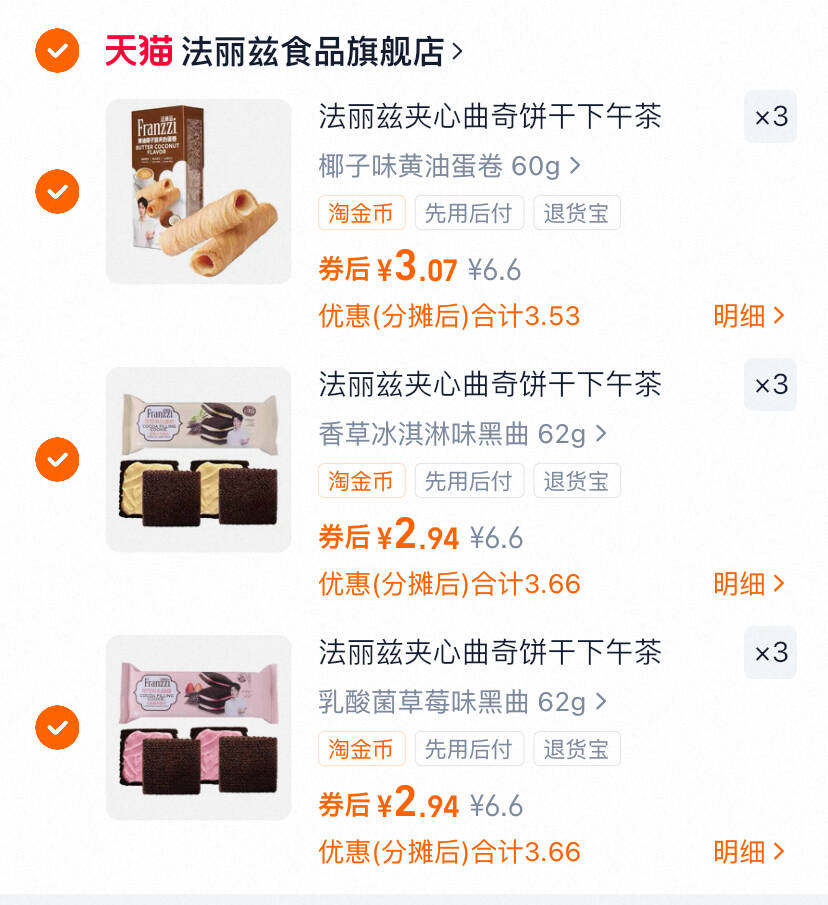Click the strawberry cookie product thumbnail
Screen dimensions: 828x905
click(198, 726)
